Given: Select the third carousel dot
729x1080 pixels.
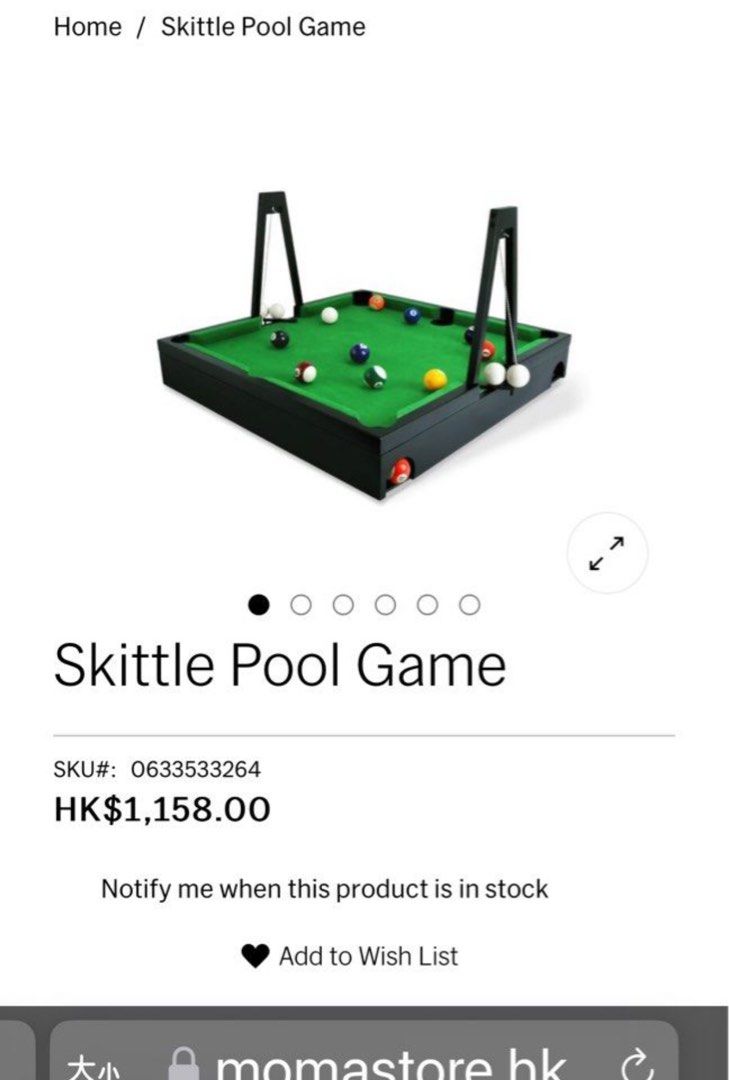Looking at the screenshot, I should (344, 604).
